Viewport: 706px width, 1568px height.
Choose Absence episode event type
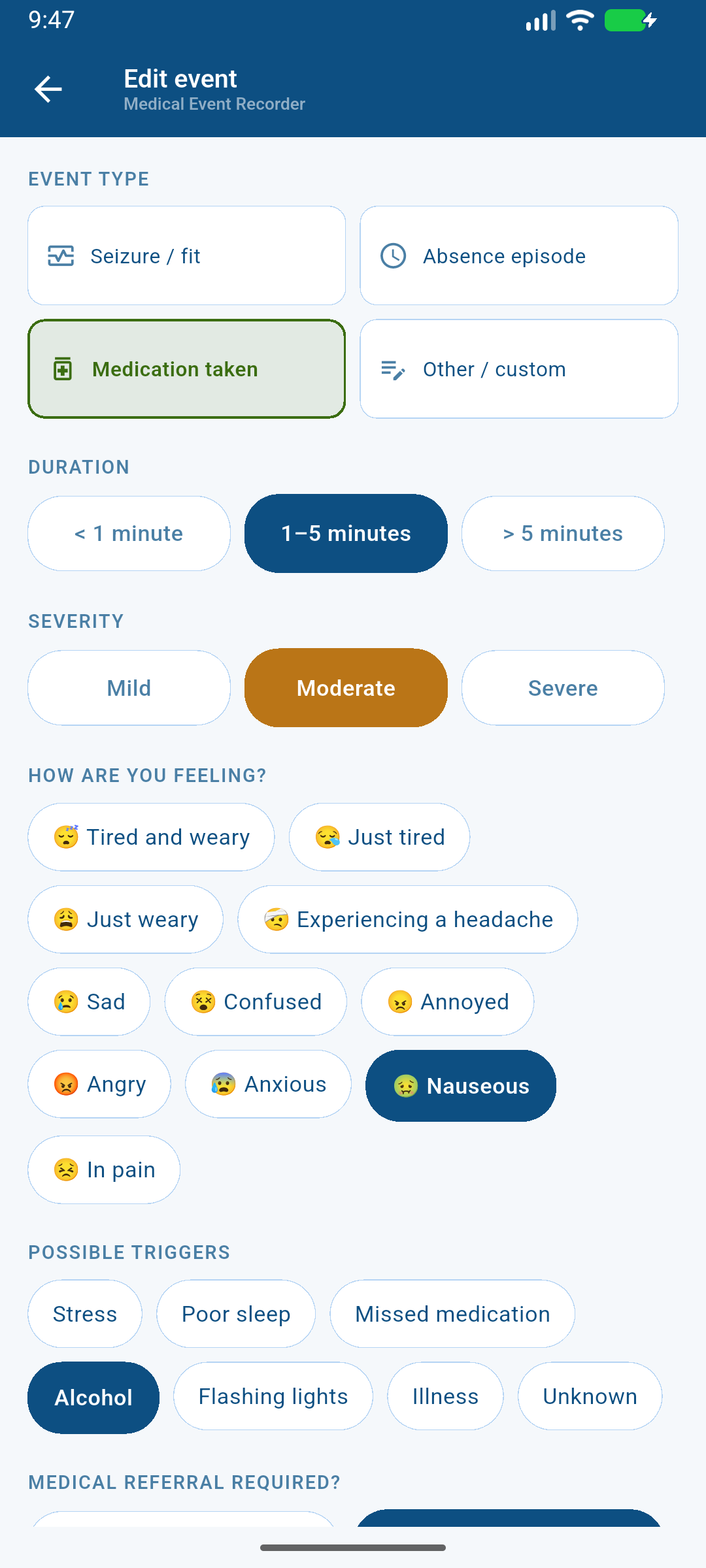518,255
